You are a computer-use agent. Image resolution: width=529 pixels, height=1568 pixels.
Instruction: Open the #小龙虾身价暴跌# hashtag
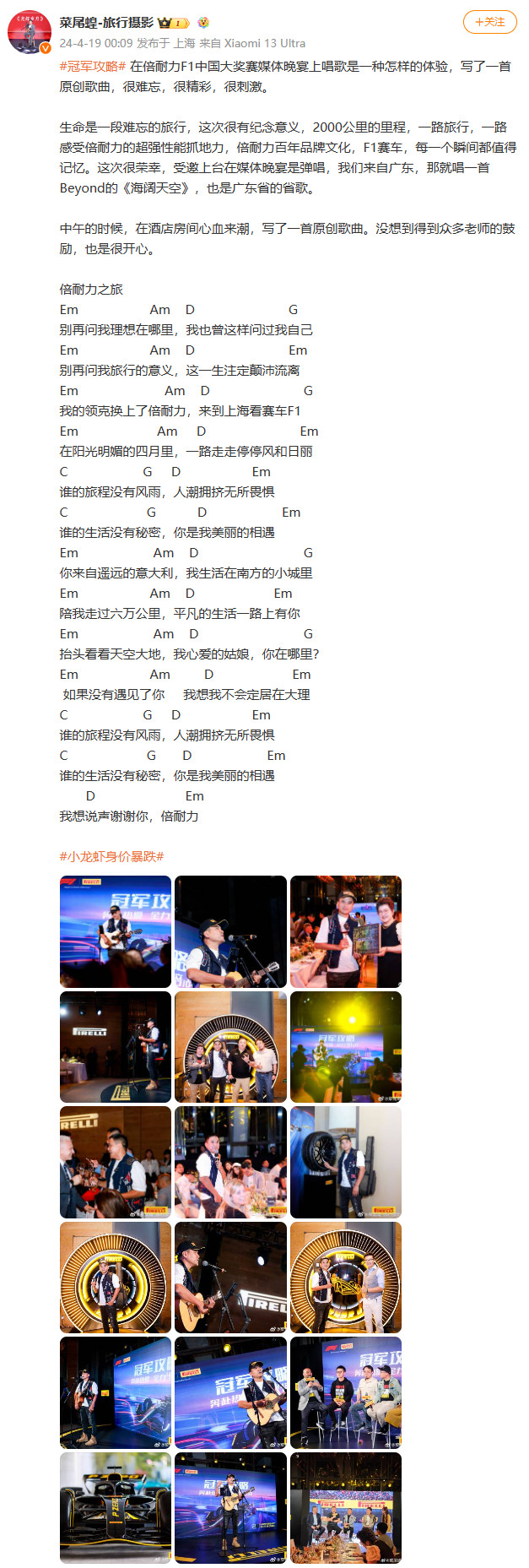(x=111, y=856)
